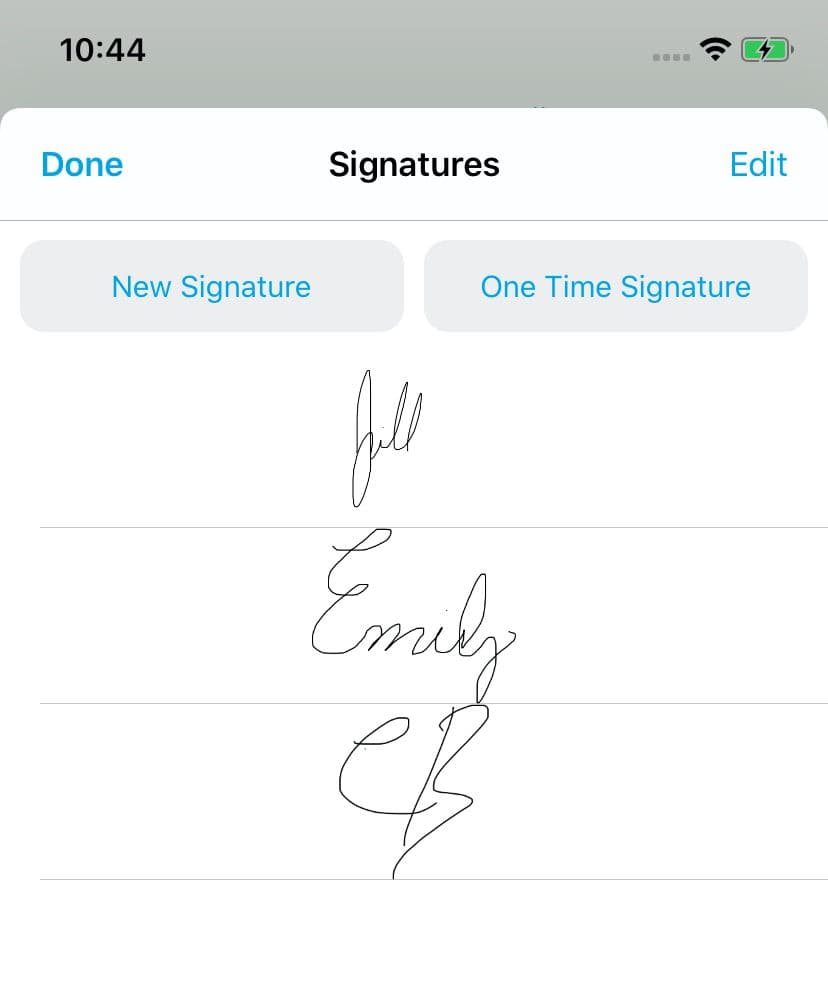Choose One Time Signature
828x995 pixels.
coord(615,287)
